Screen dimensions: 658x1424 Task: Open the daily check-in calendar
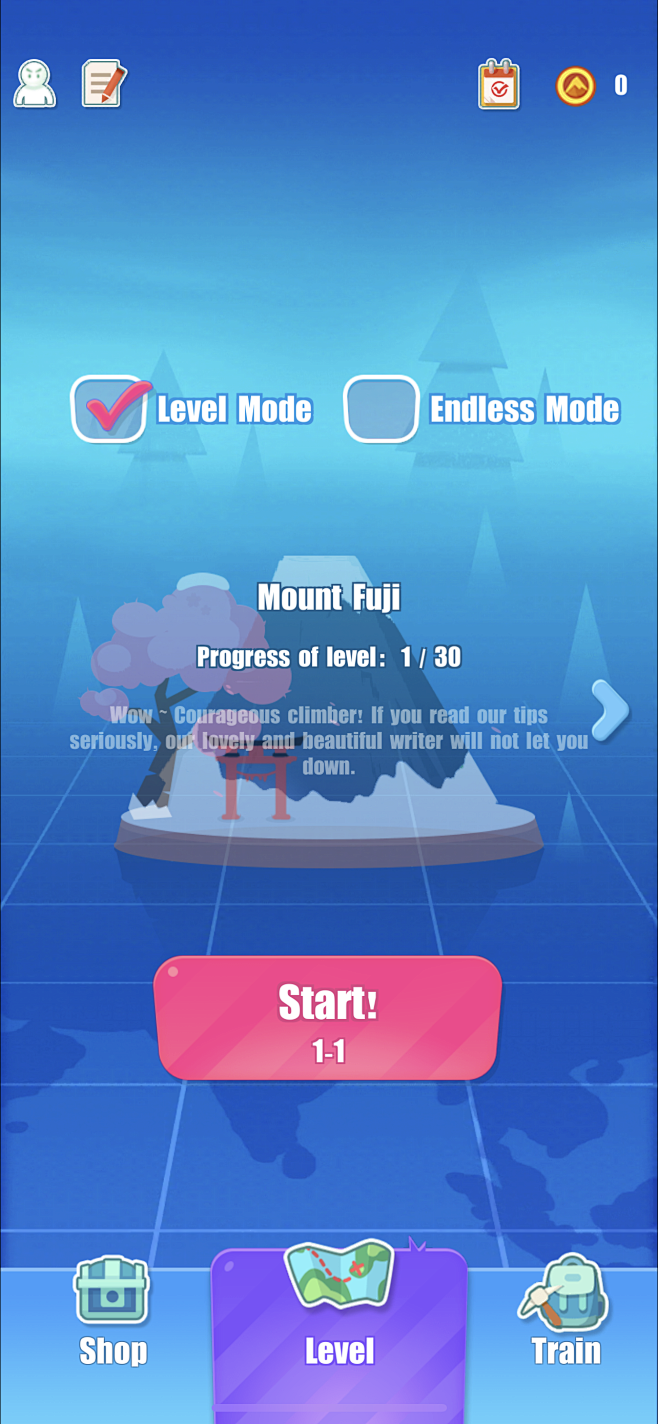(x=499, y=84)
